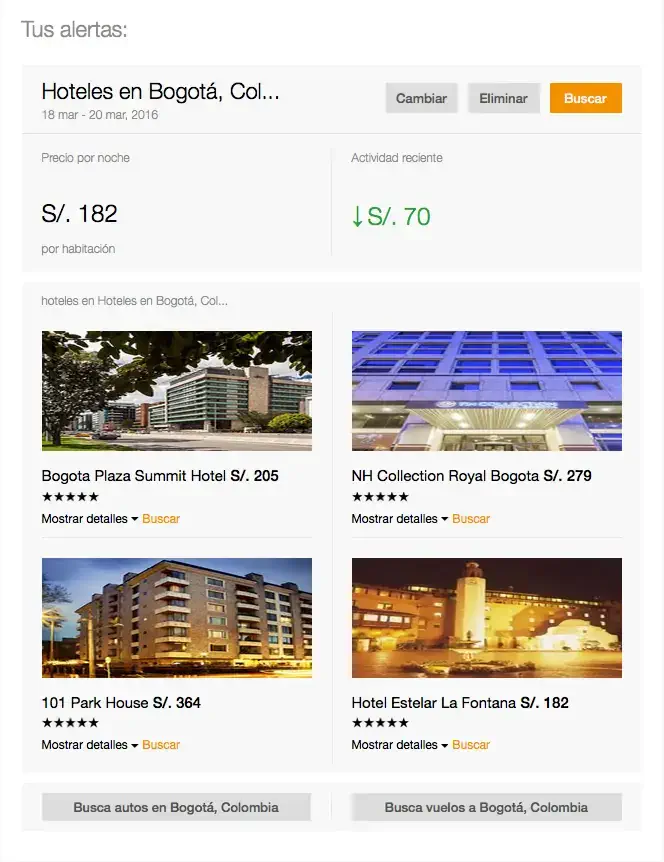This screenshot has height=862, width=664.
Task: Tap the Cambiar button for the alert
Action: 421,98
